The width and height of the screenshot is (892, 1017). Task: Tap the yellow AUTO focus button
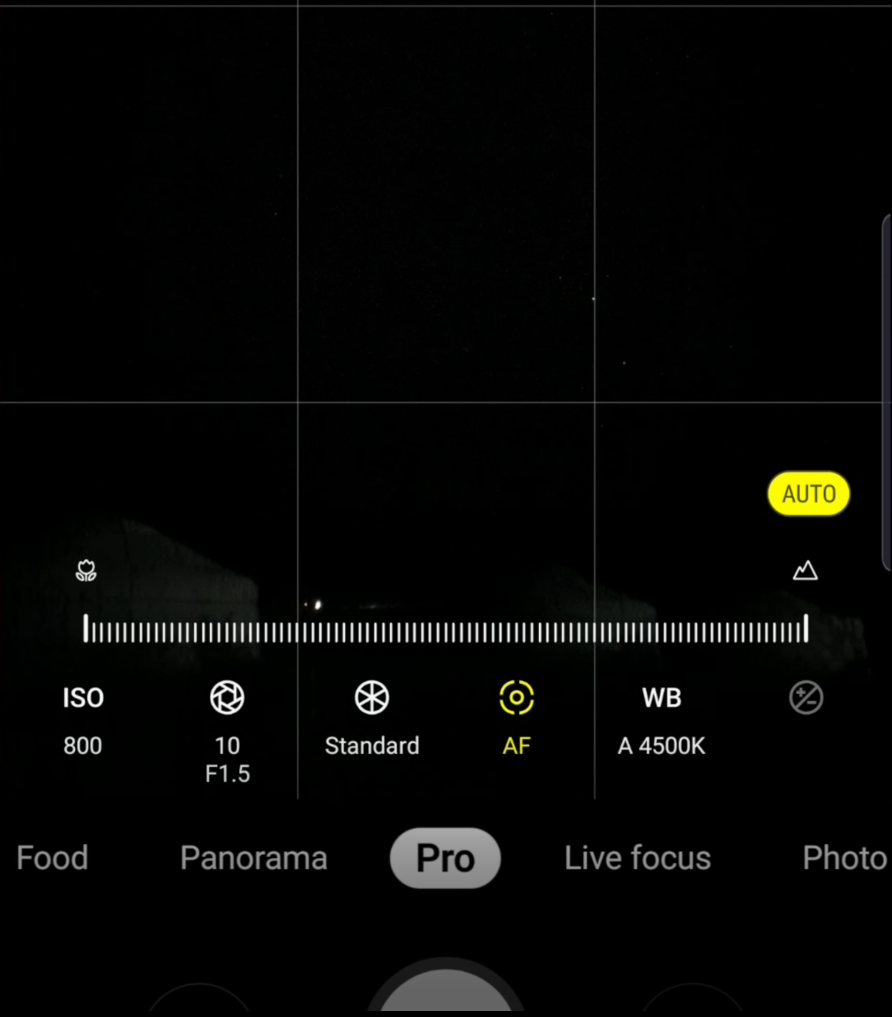click(x=808, y=494)
